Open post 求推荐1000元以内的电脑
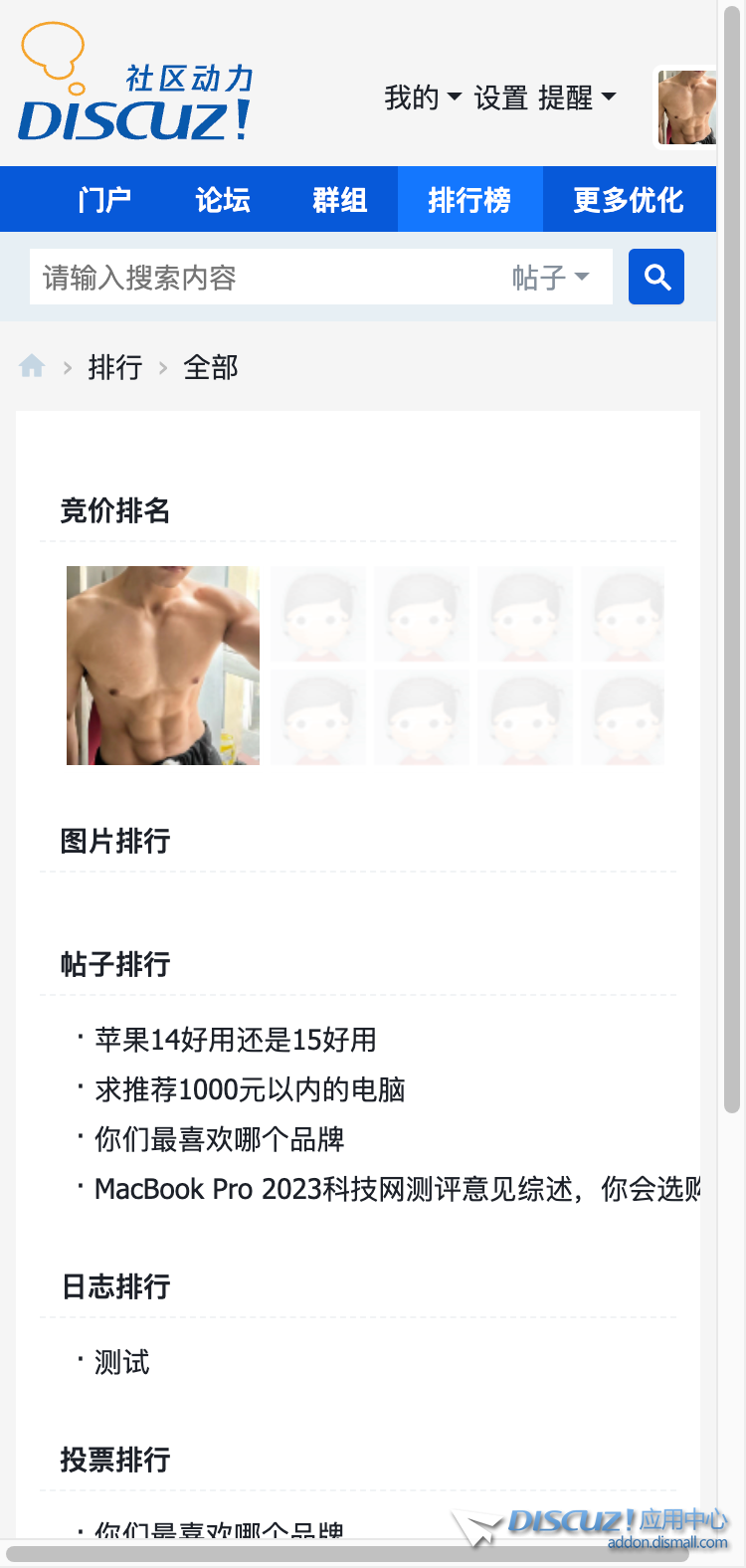This screenshot has width=746, height=1568. pos(250,1089)
